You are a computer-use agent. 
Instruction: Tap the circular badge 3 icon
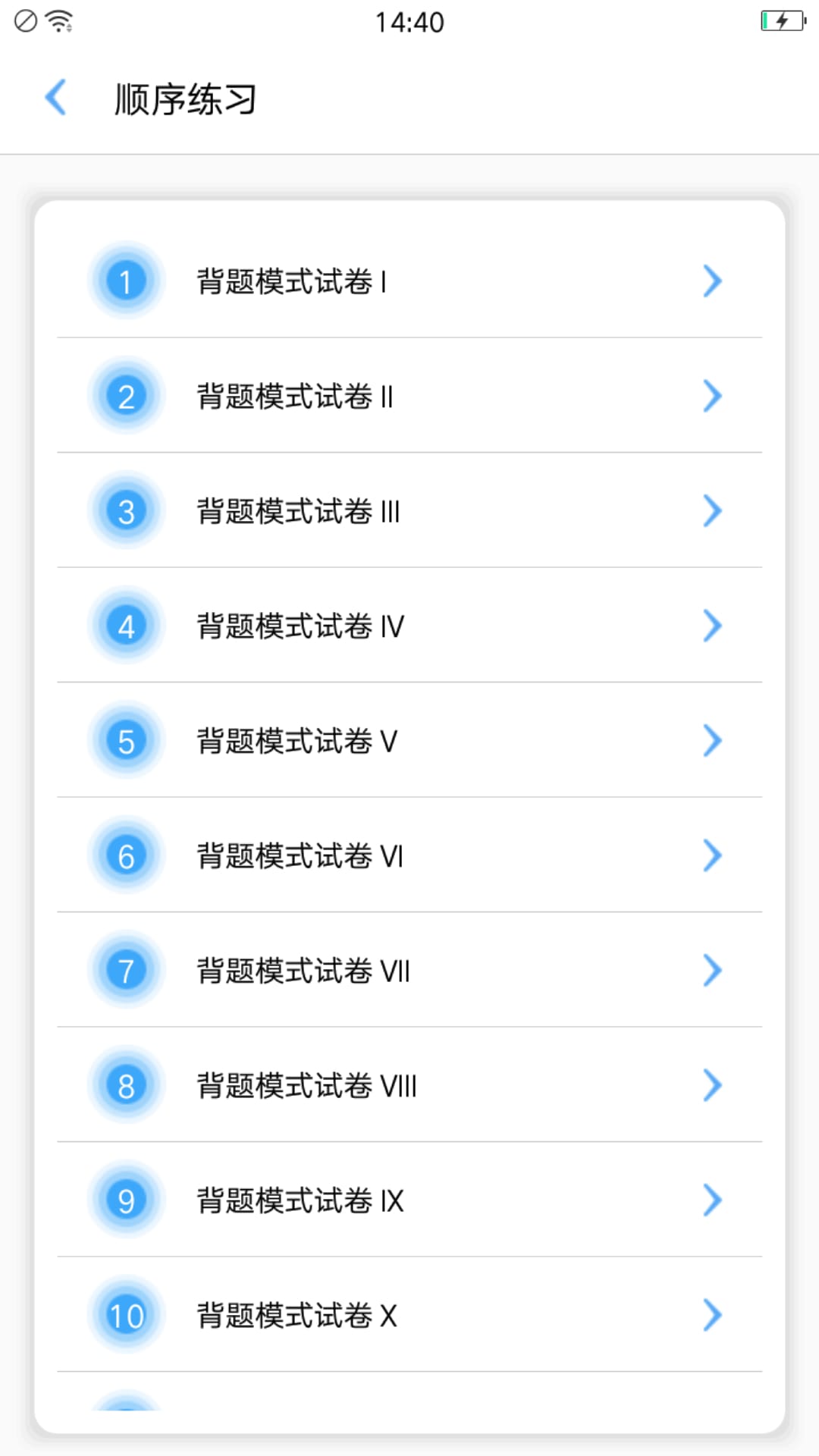point(126,510)
